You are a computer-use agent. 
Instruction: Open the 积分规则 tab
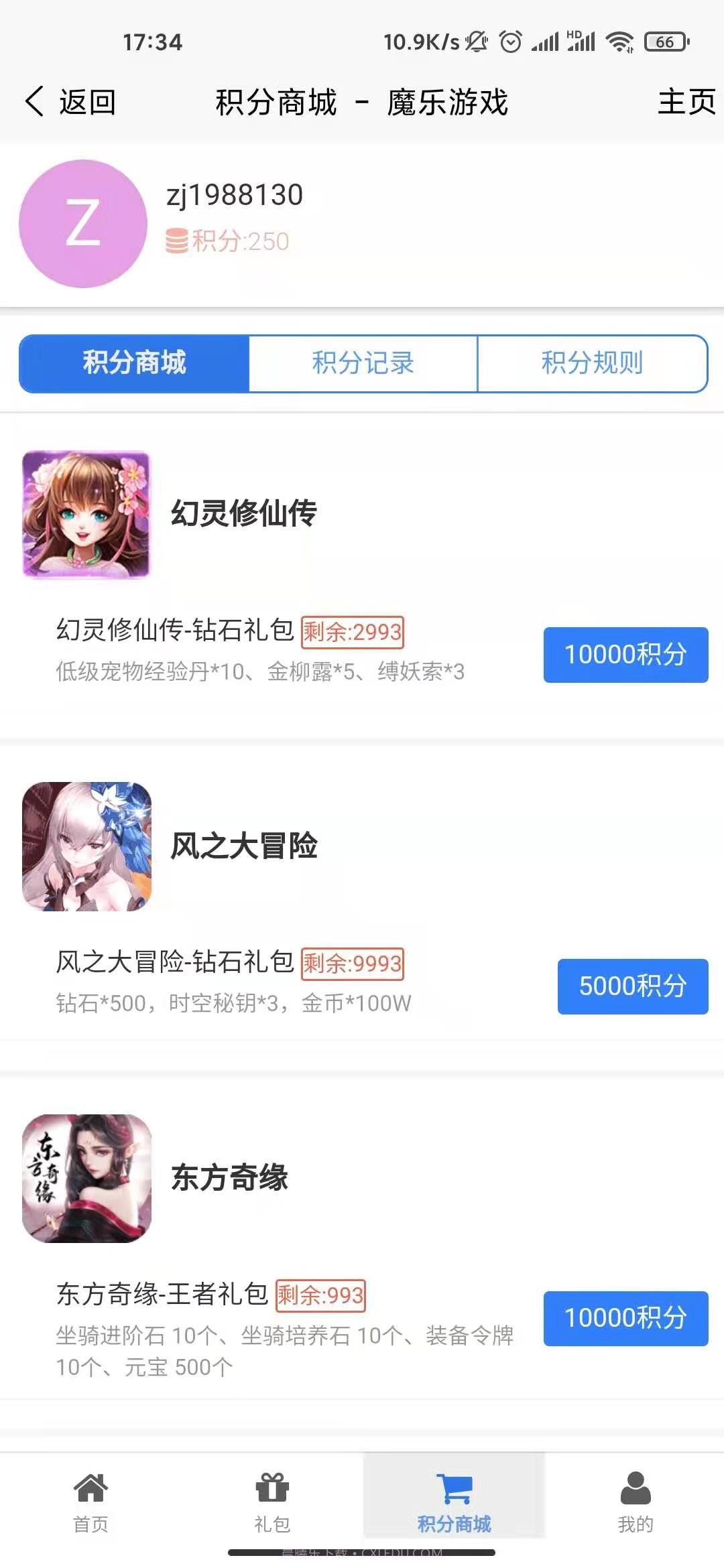coord(592,363)
